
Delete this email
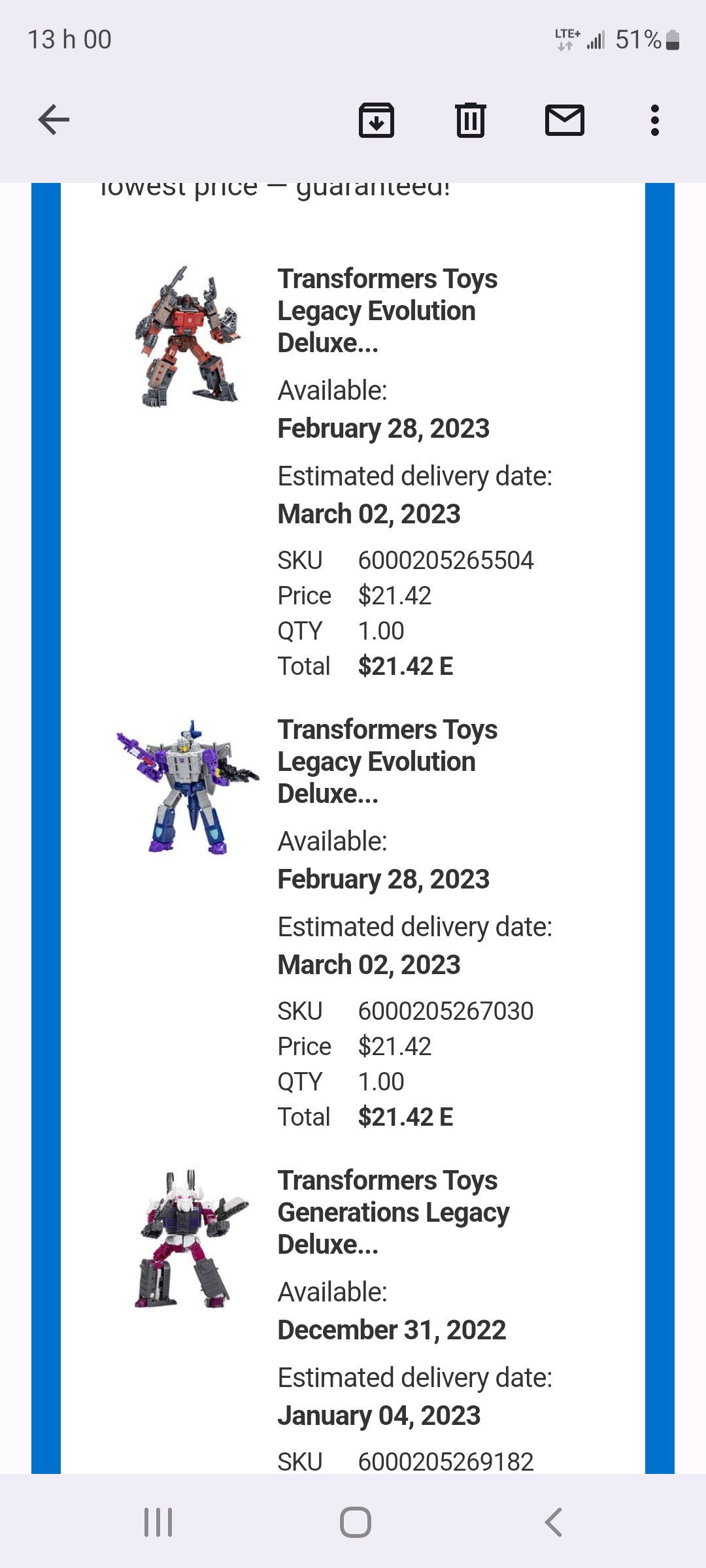click(471, 120)
